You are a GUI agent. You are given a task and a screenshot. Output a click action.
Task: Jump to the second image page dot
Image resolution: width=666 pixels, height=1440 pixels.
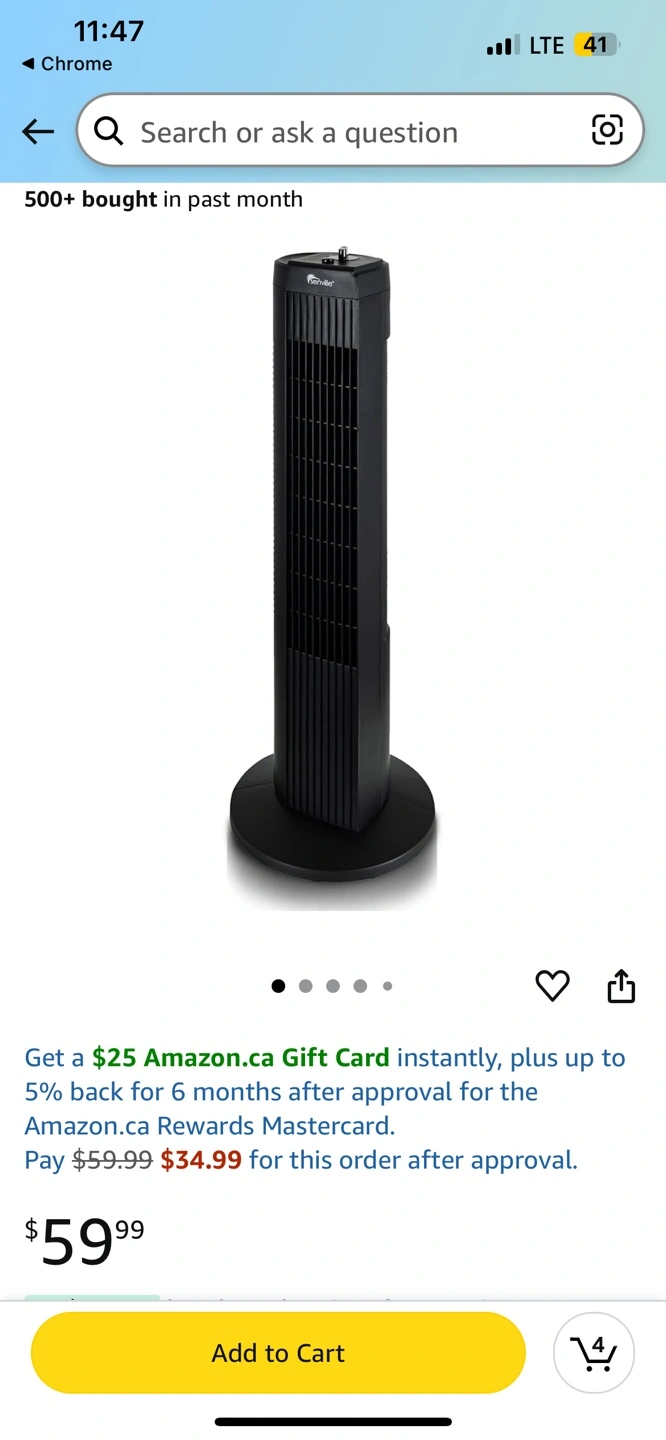[x=306, y=986]
